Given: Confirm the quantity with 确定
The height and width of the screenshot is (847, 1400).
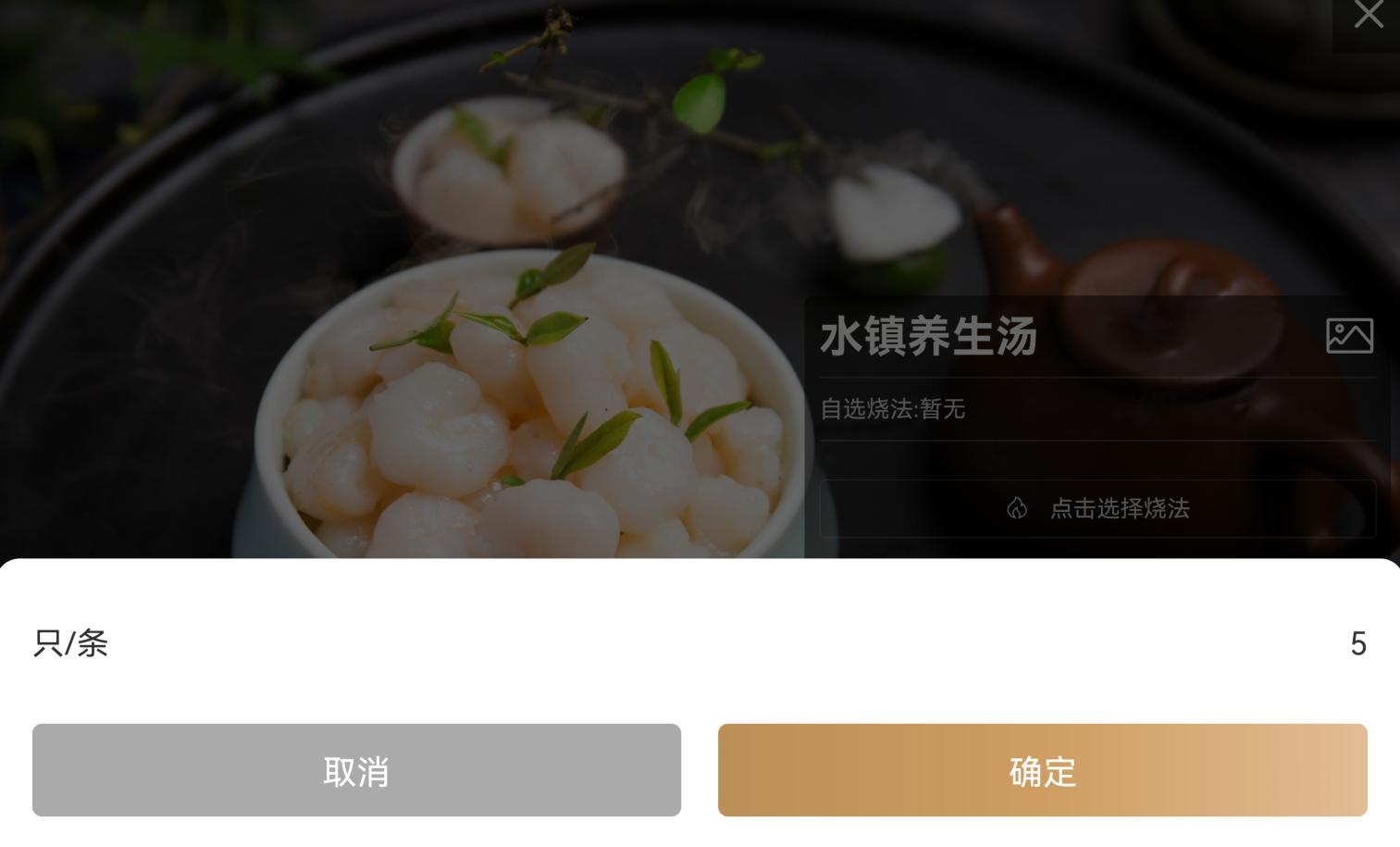Looking at the screenshot, I should coord(1042,770).
